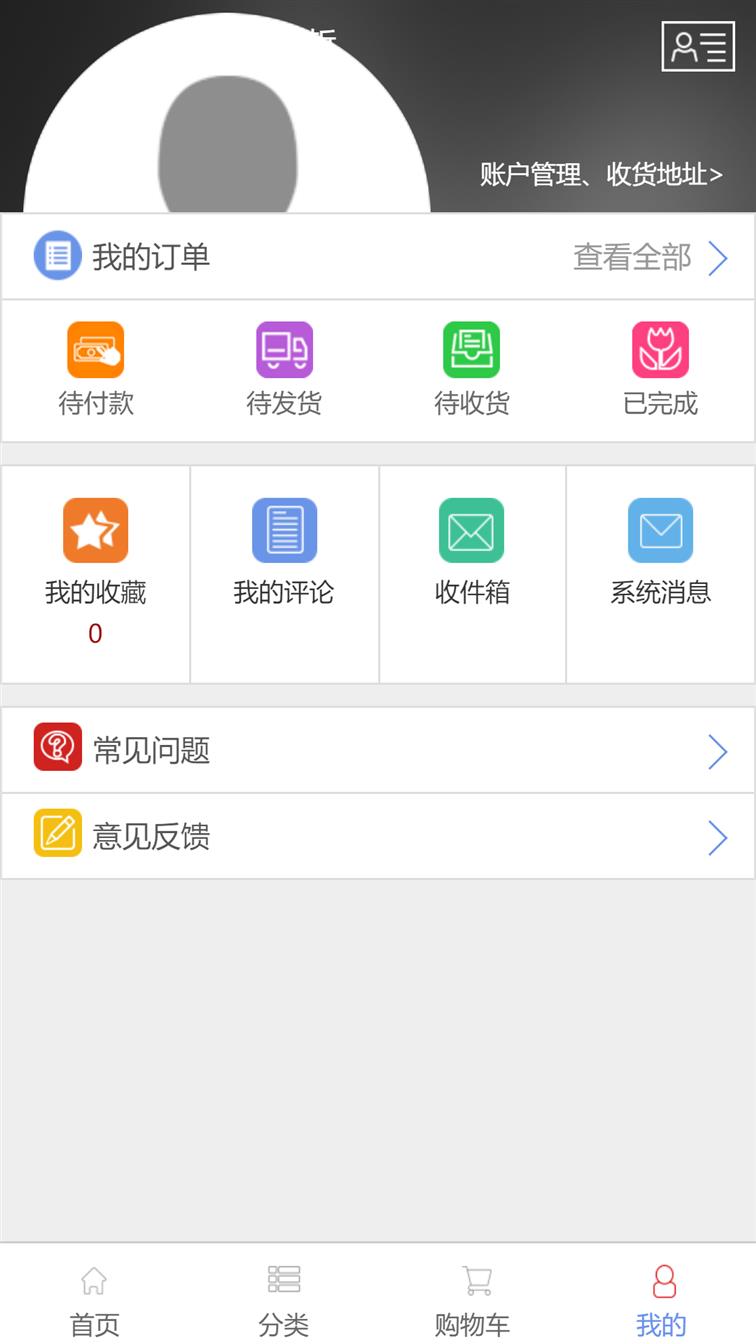Switch to the 分类 categories tab
The height and width of the screenshot is (1344, 756).
[x=284, y=1300]
